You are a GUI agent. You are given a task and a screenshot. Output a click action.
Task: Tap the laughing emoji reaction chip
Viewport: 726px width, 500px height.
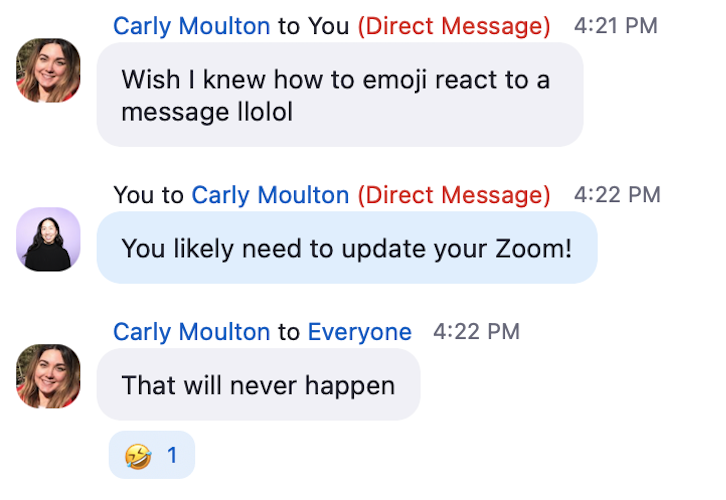pyautogui.click(x=151, y=456)
